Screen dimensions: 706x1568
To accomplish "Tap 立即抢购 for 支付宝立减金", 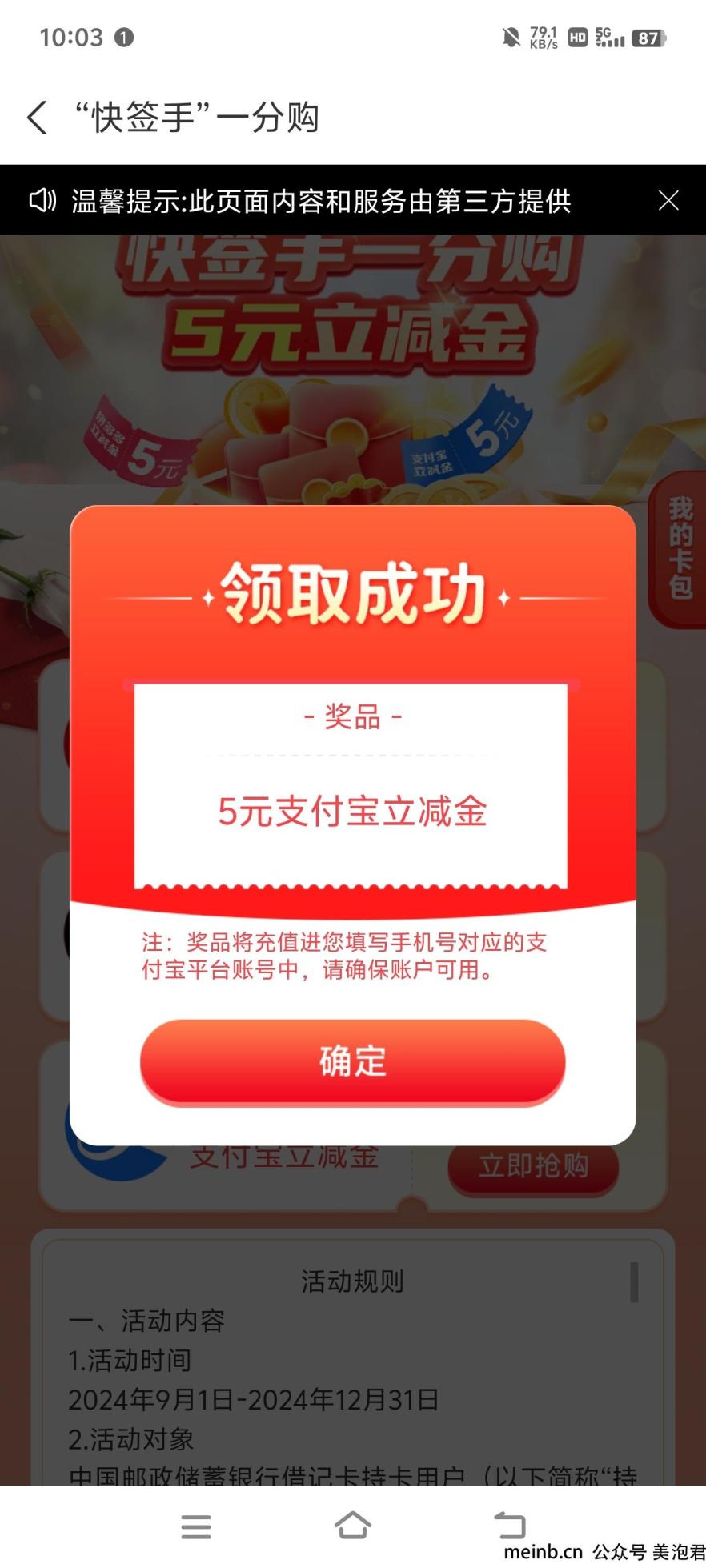I will coord(533,1167).
